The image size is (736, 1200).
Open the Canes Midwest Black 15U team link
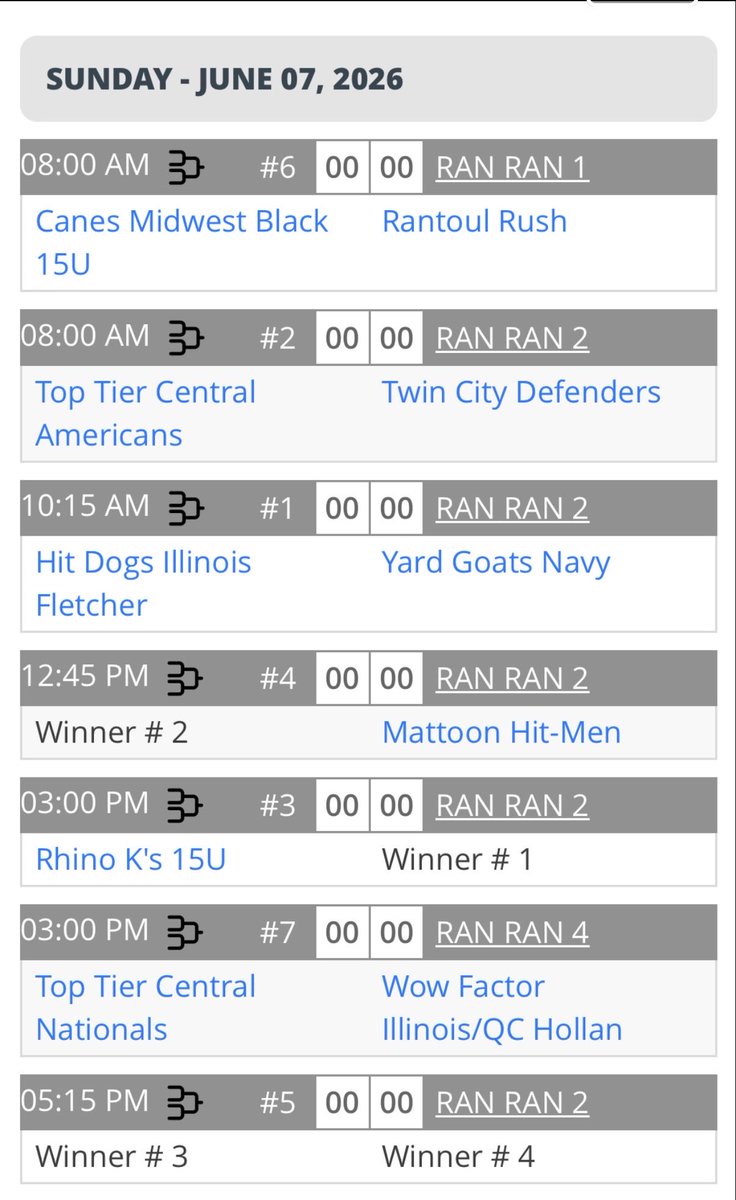182,242
